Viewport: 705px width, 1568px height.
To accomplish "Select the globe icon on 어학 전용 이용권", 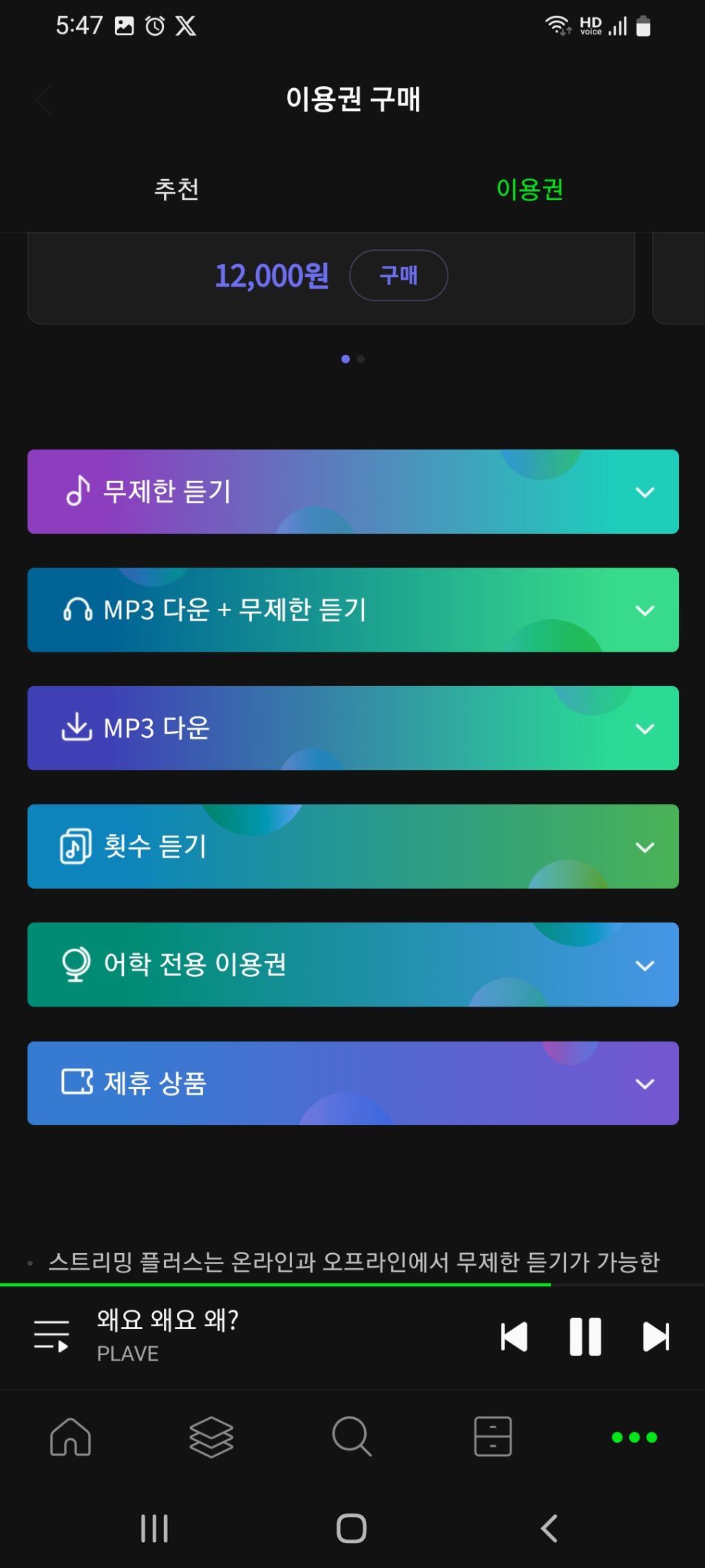I will [76, 964].
